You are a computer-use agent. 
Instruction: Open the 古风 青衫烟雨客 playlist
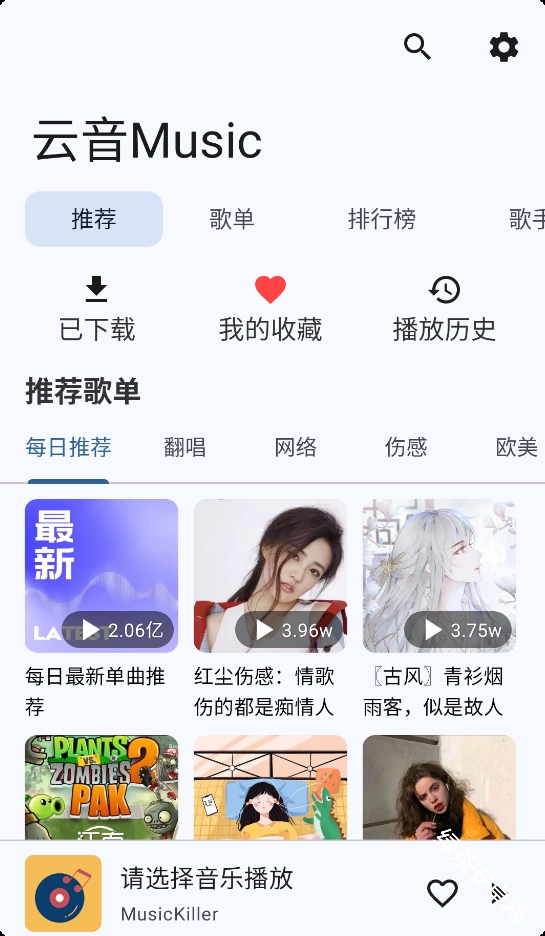click(x=439, y=608)
